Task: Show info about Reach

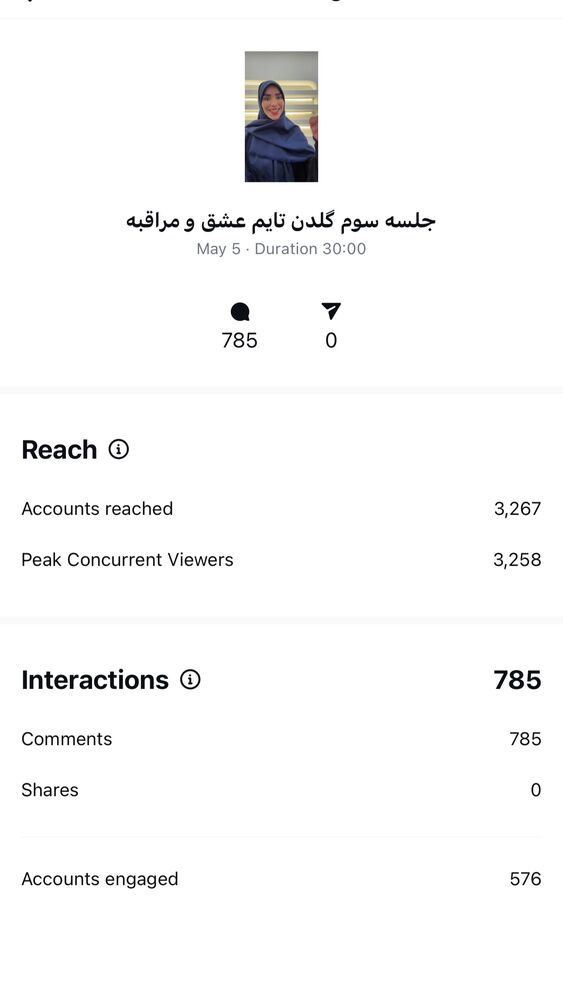Action: (119, 450)
